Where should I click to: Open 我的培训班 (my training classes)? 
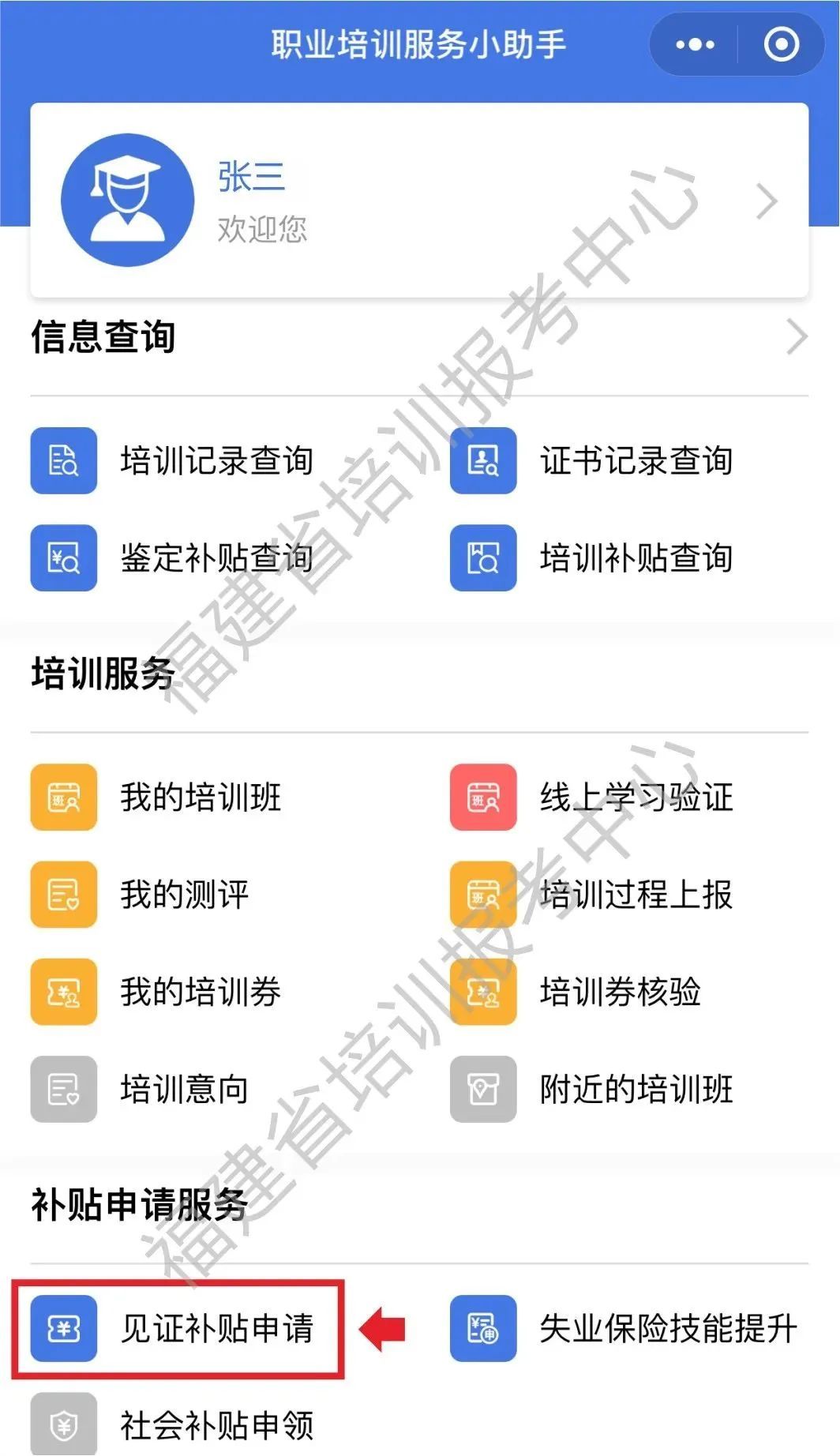click(199, 798)
